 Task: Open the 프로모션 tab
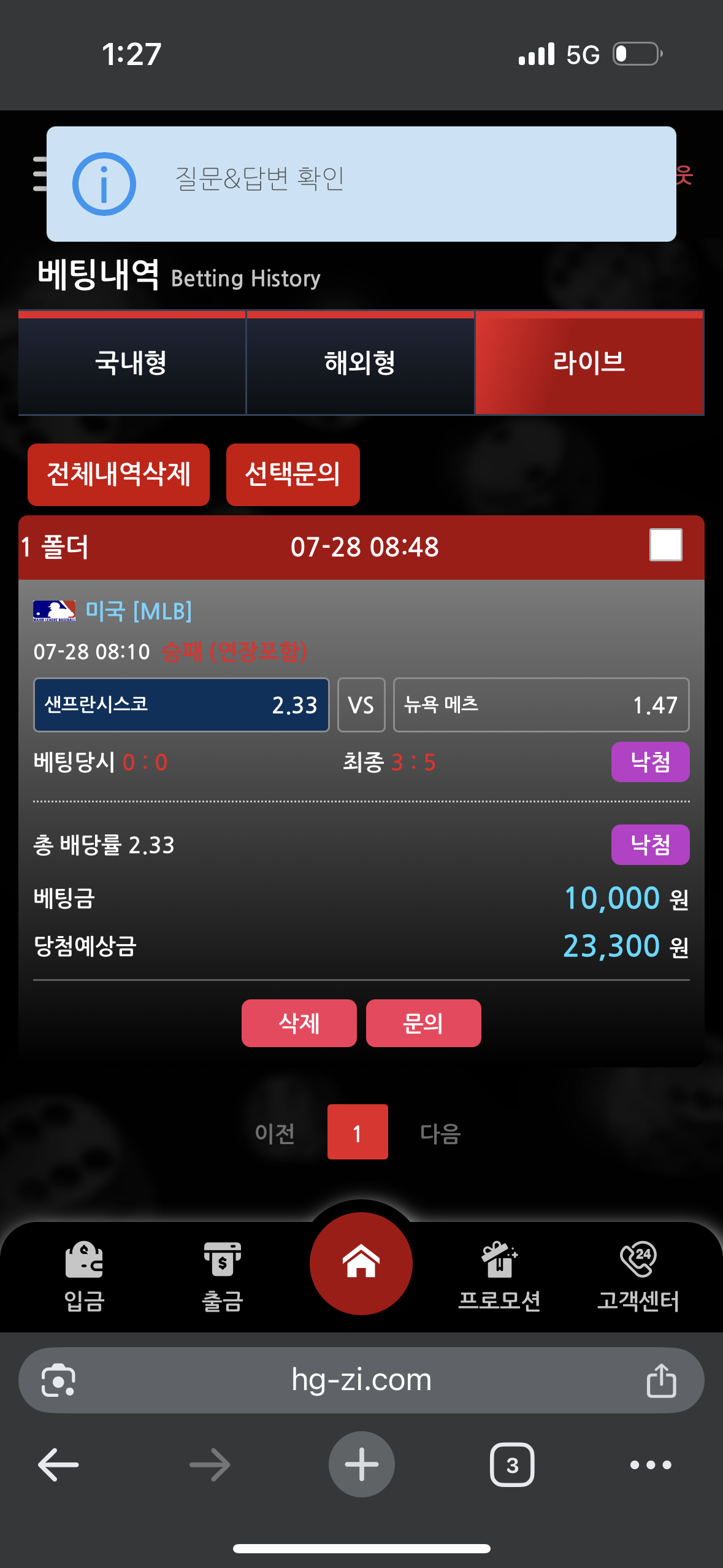[500, 1276]
